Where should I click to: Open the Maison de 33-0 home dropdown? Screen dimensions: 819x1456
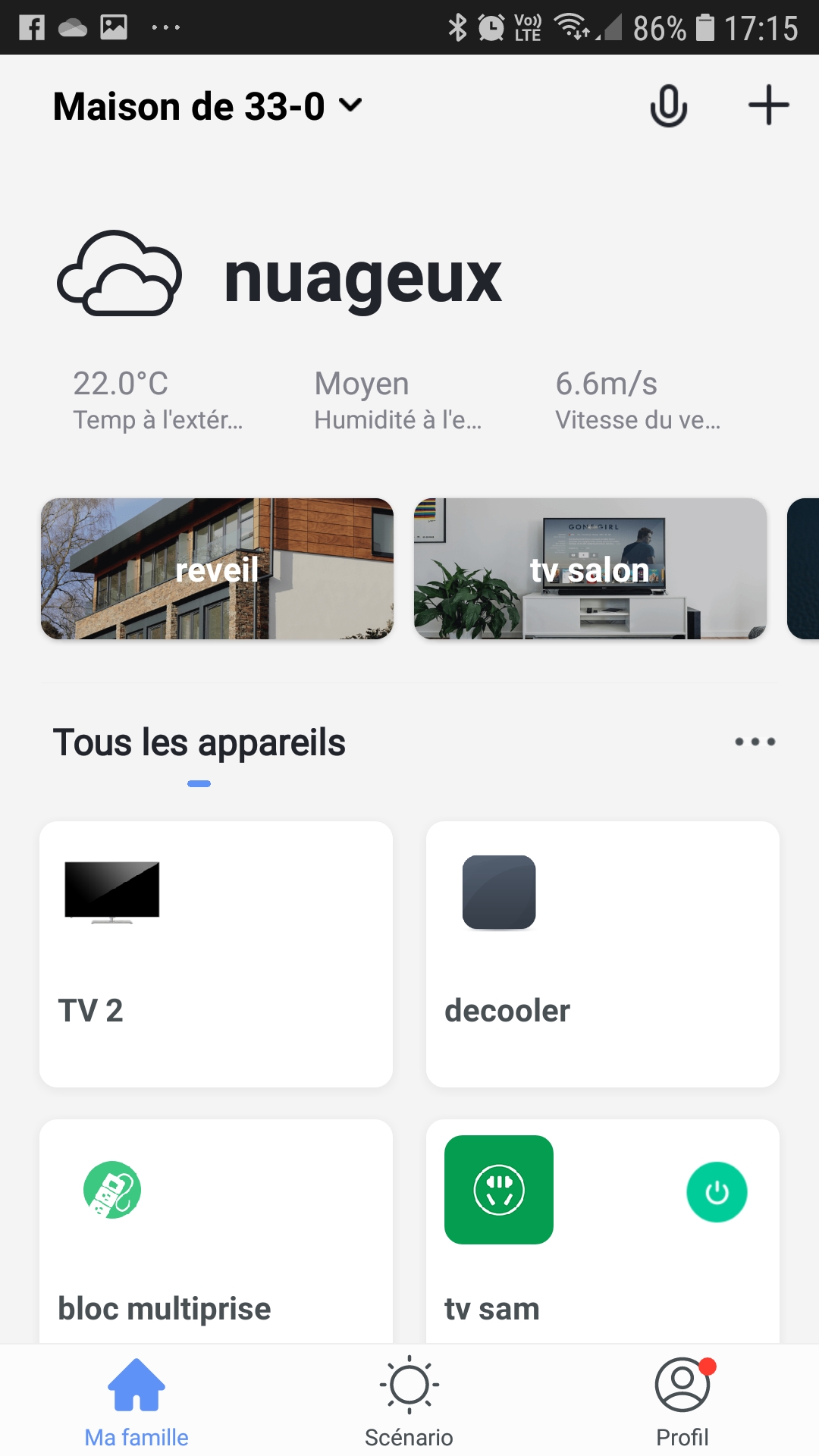click(207, 106)
